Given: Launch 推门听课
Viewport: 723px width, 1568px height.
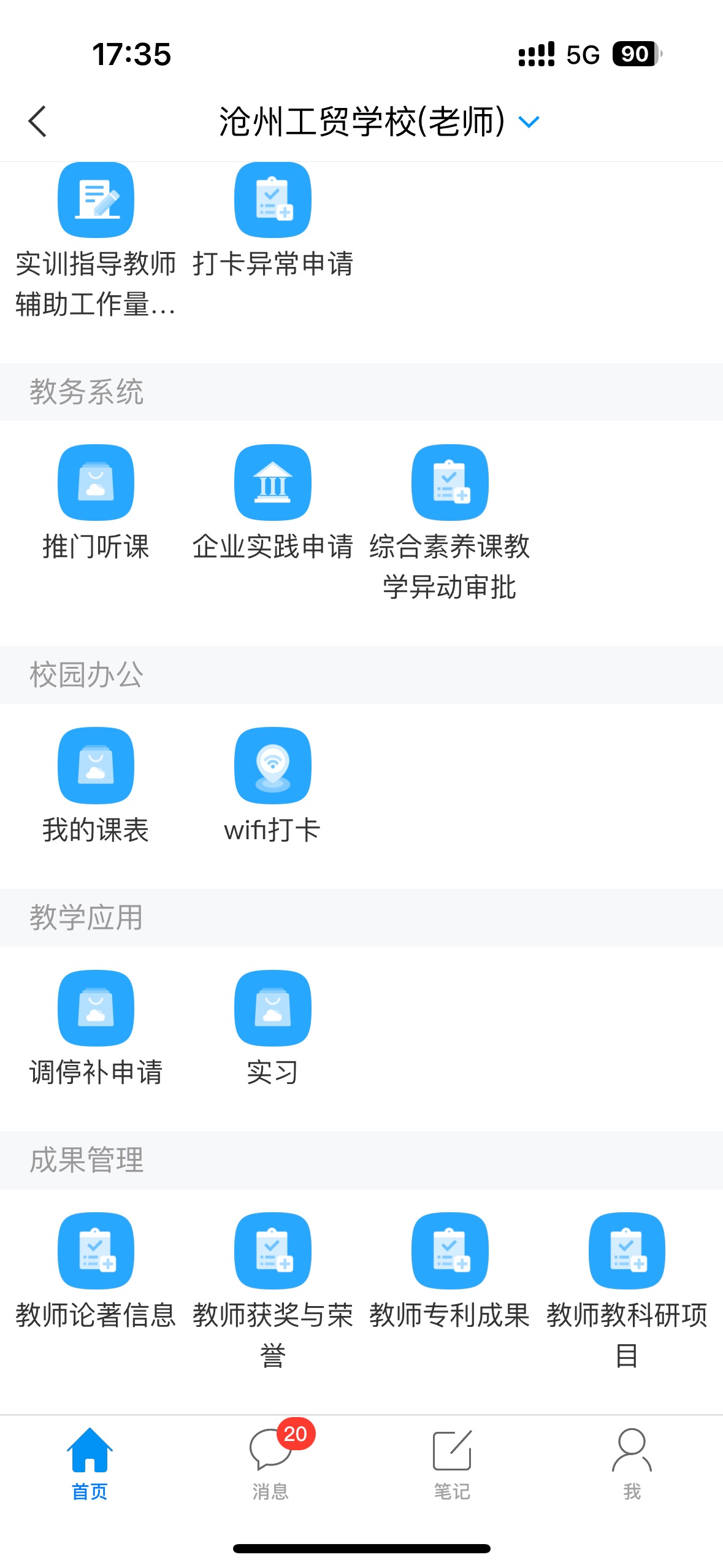Looking at the screenshot, I should click(96, 483).
